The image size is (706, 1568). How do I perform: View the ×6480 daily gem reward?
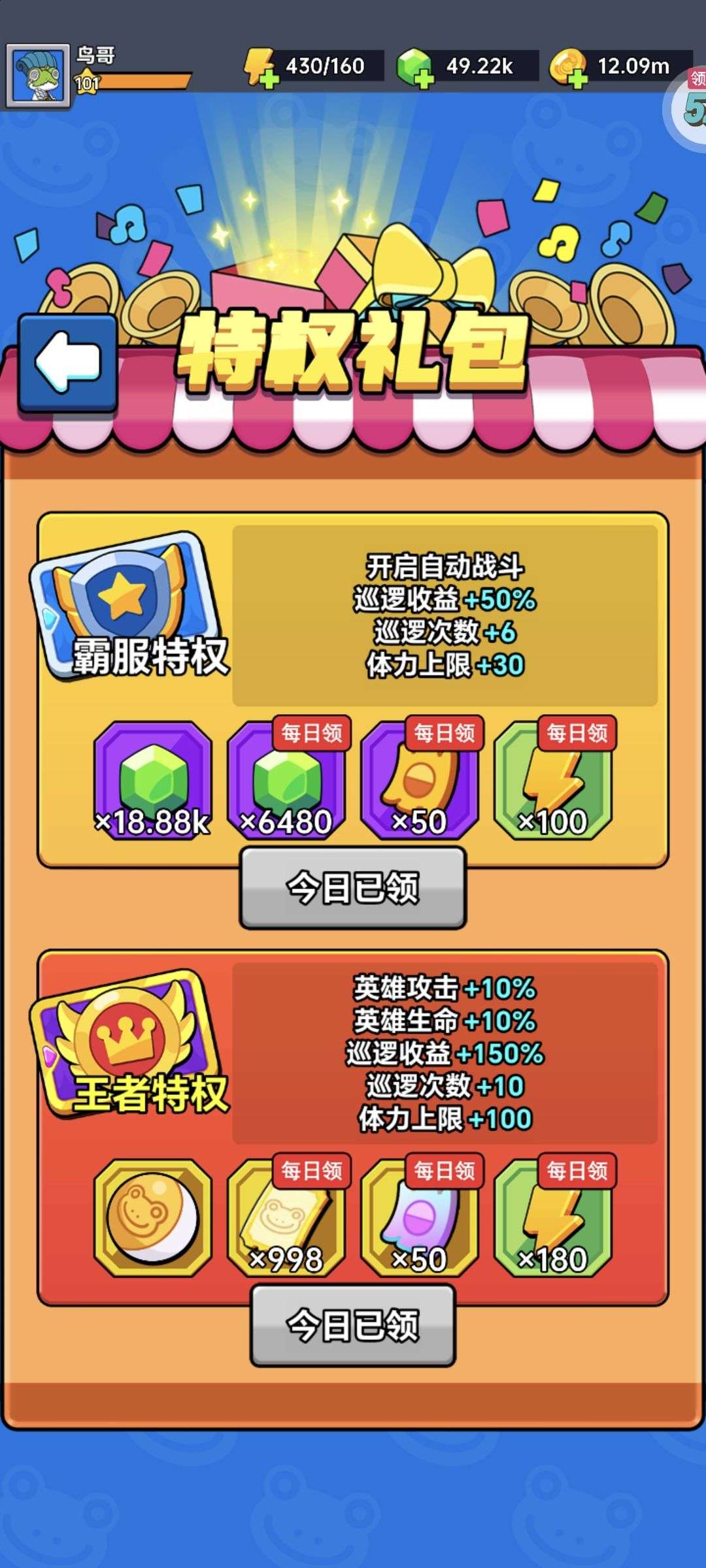coord(286,780)
